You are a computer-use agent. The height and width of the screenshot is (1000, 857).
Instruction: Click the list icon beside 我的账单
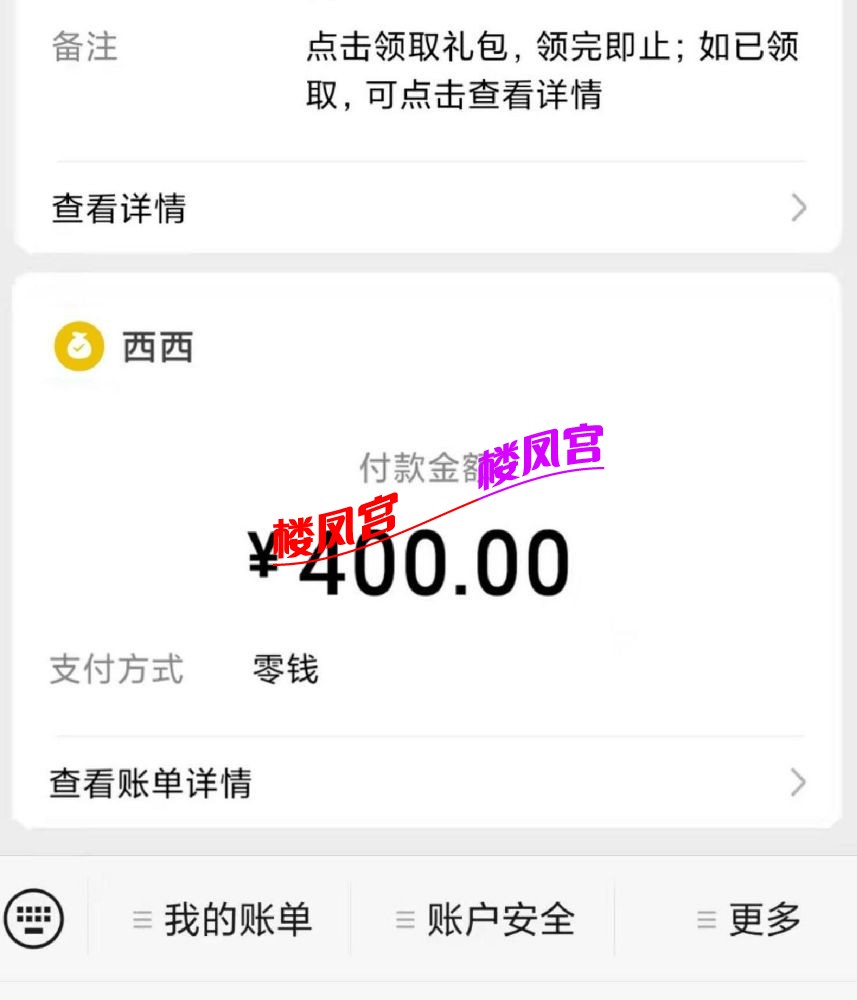click(x=143, y=917)
